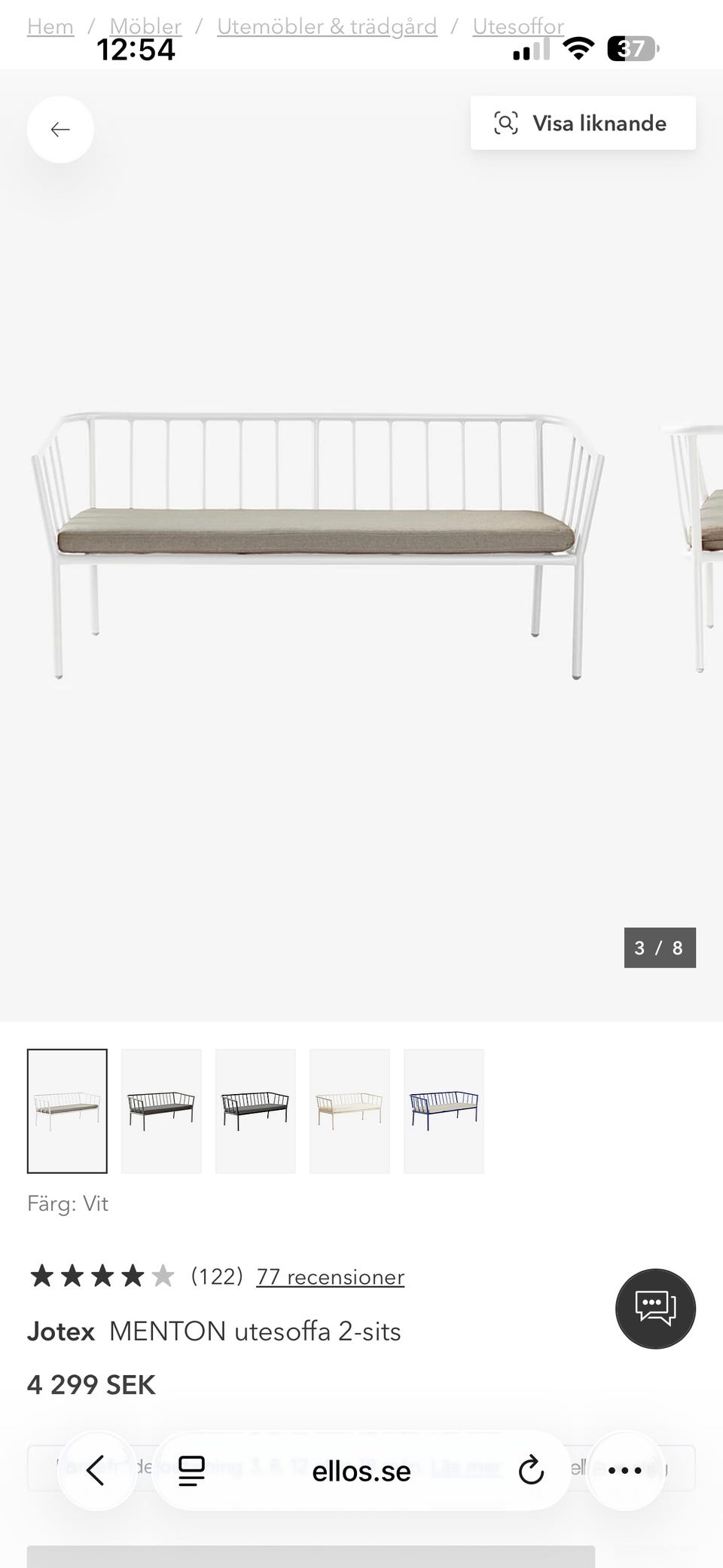This screenshot has height=1568, width=723.
Task: Open the browser more options menu
Action: (x=625, y=1470)
